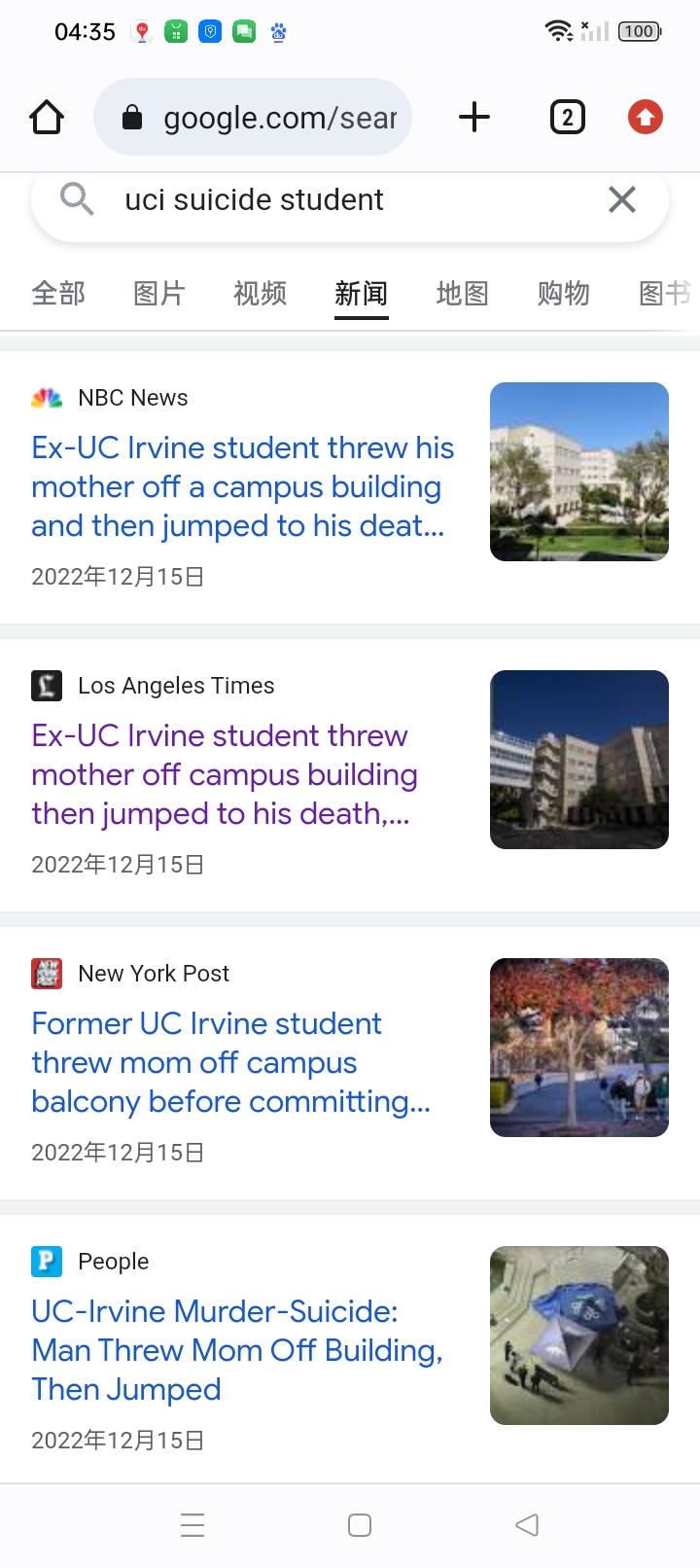Open recent apps from navigation bar
The image size is (700, 1568).
(192, 1525)
